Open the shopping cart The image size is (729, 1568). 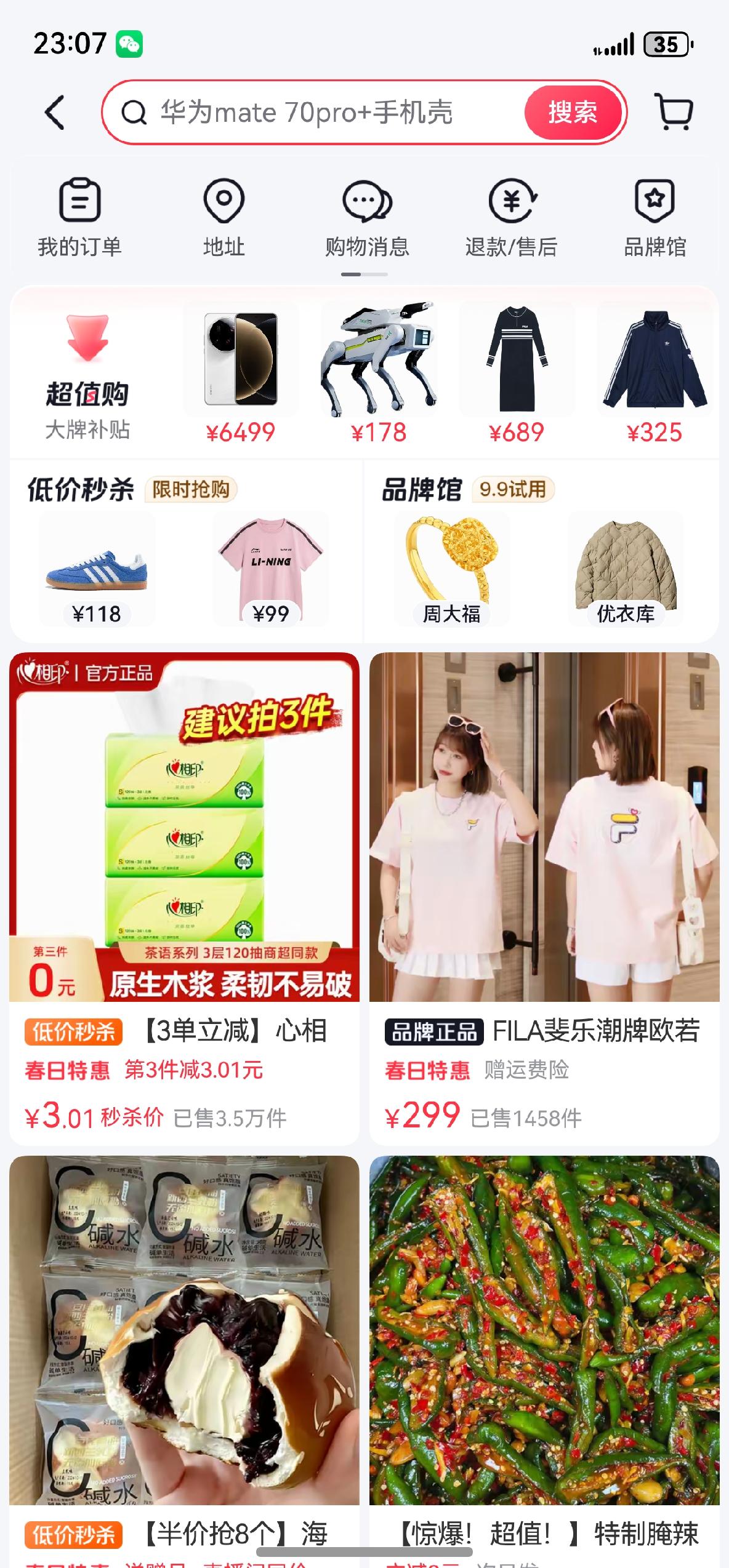[674, 112]
